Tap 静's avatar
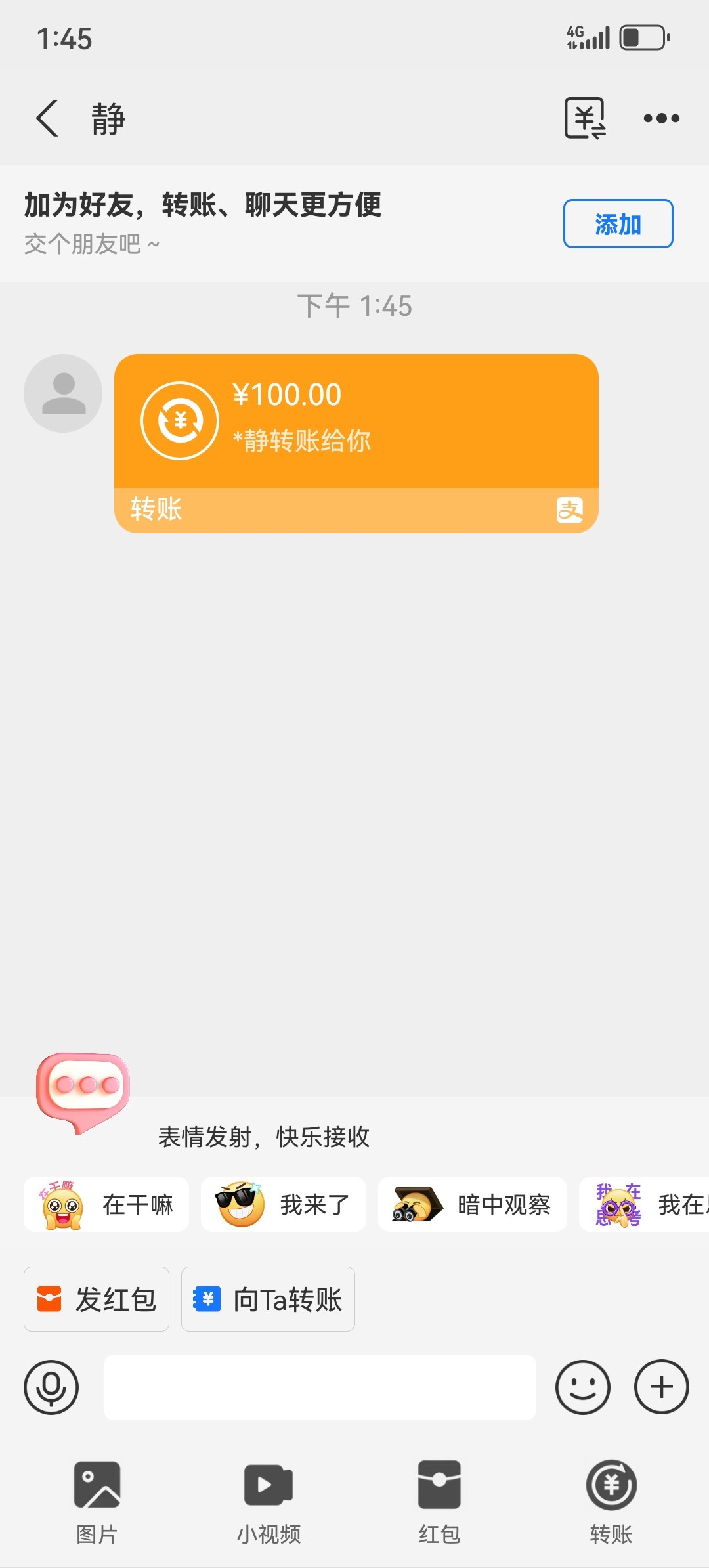 coord(63,393)
